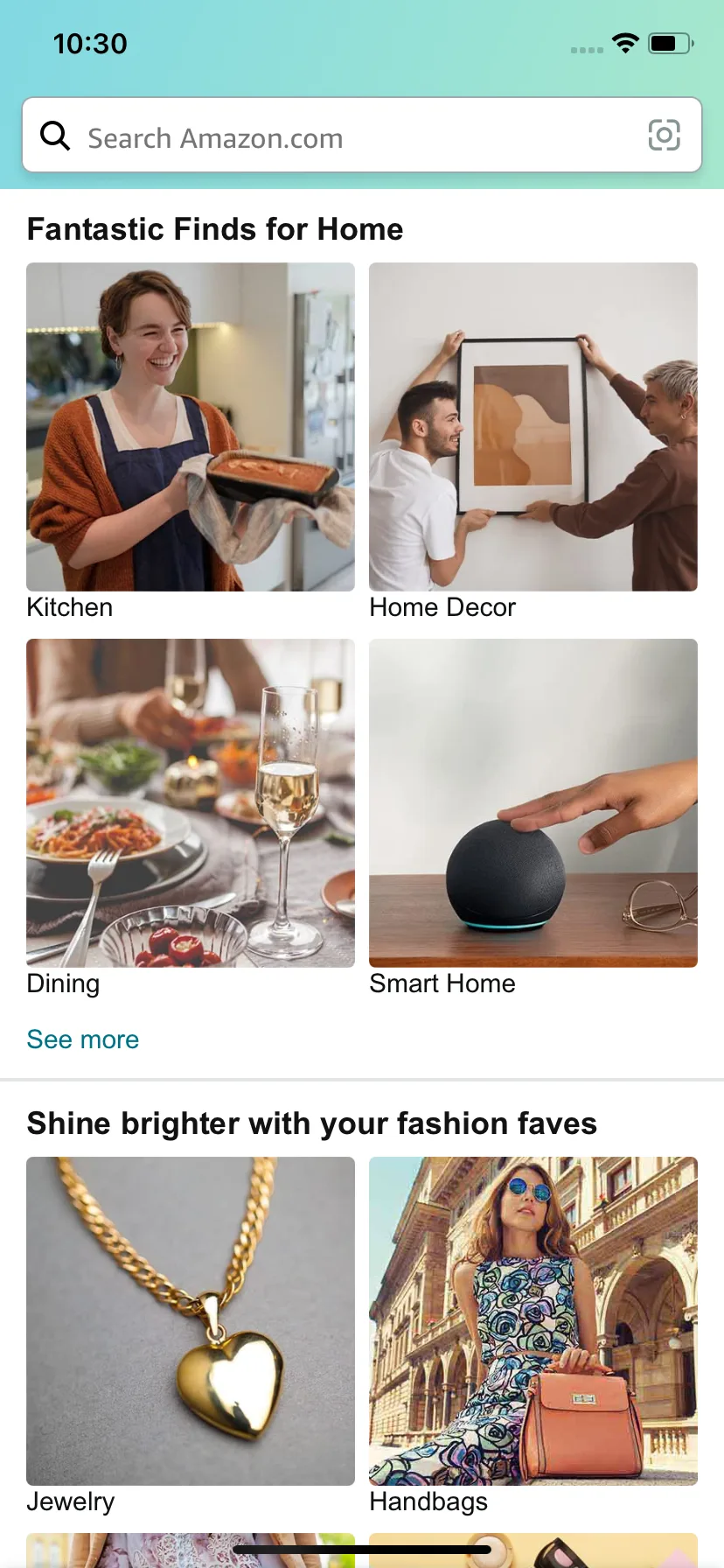724x1568 pixels.
Task: Open the camera lens search icon
Action: pos(664,136)
